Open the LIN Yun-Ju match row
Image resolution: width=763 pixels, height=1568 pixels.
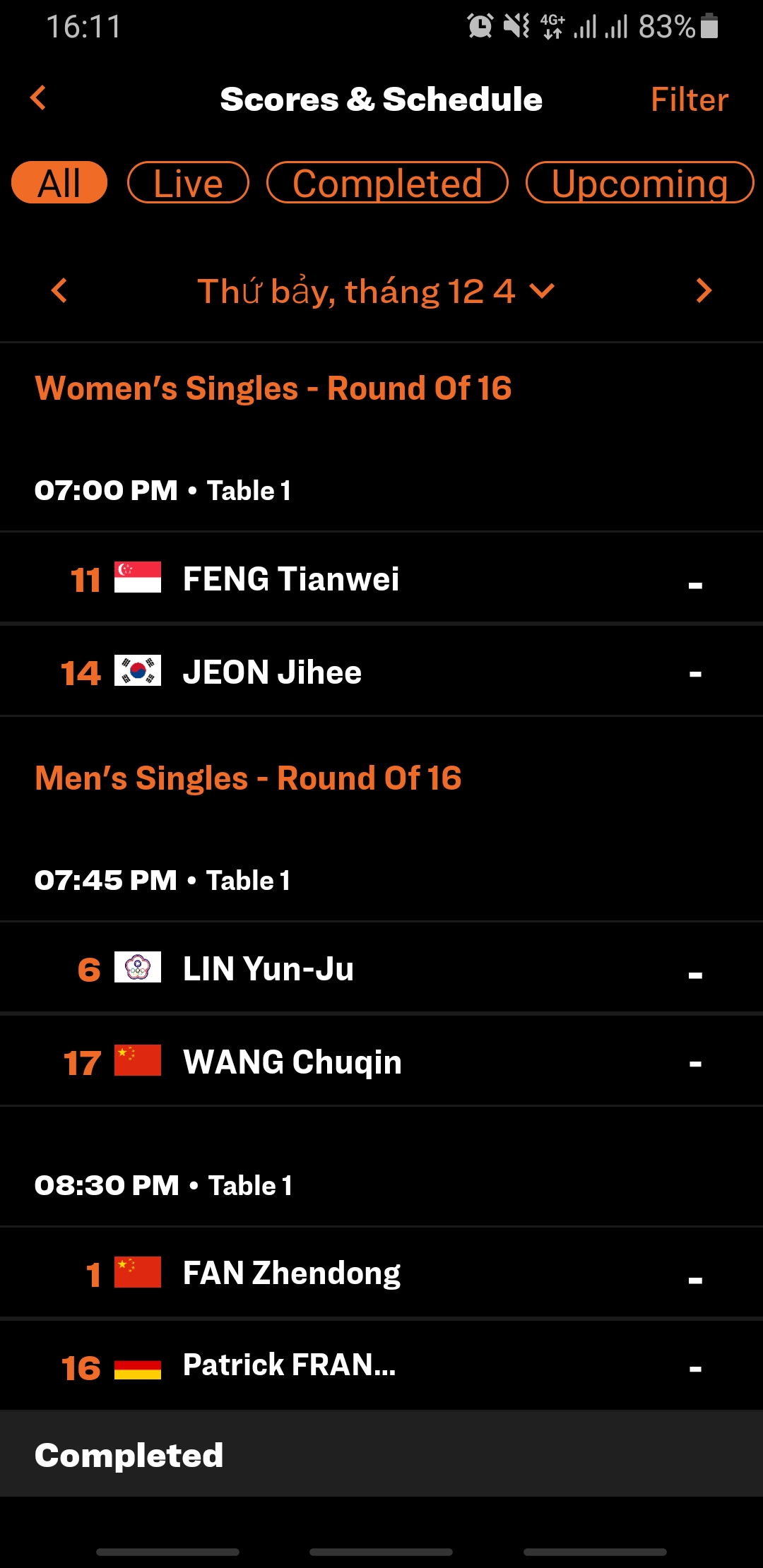point(381,968)
